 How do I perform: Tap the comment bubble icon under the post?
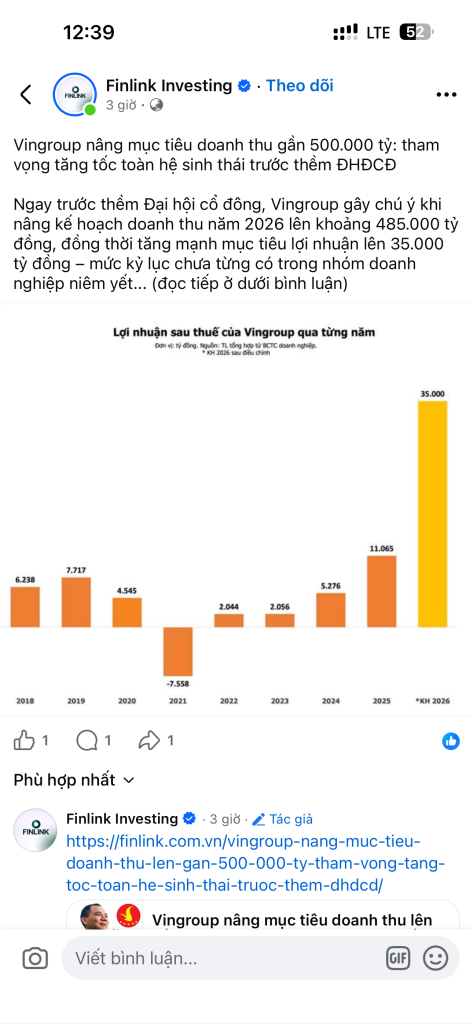tap(87, 741)
